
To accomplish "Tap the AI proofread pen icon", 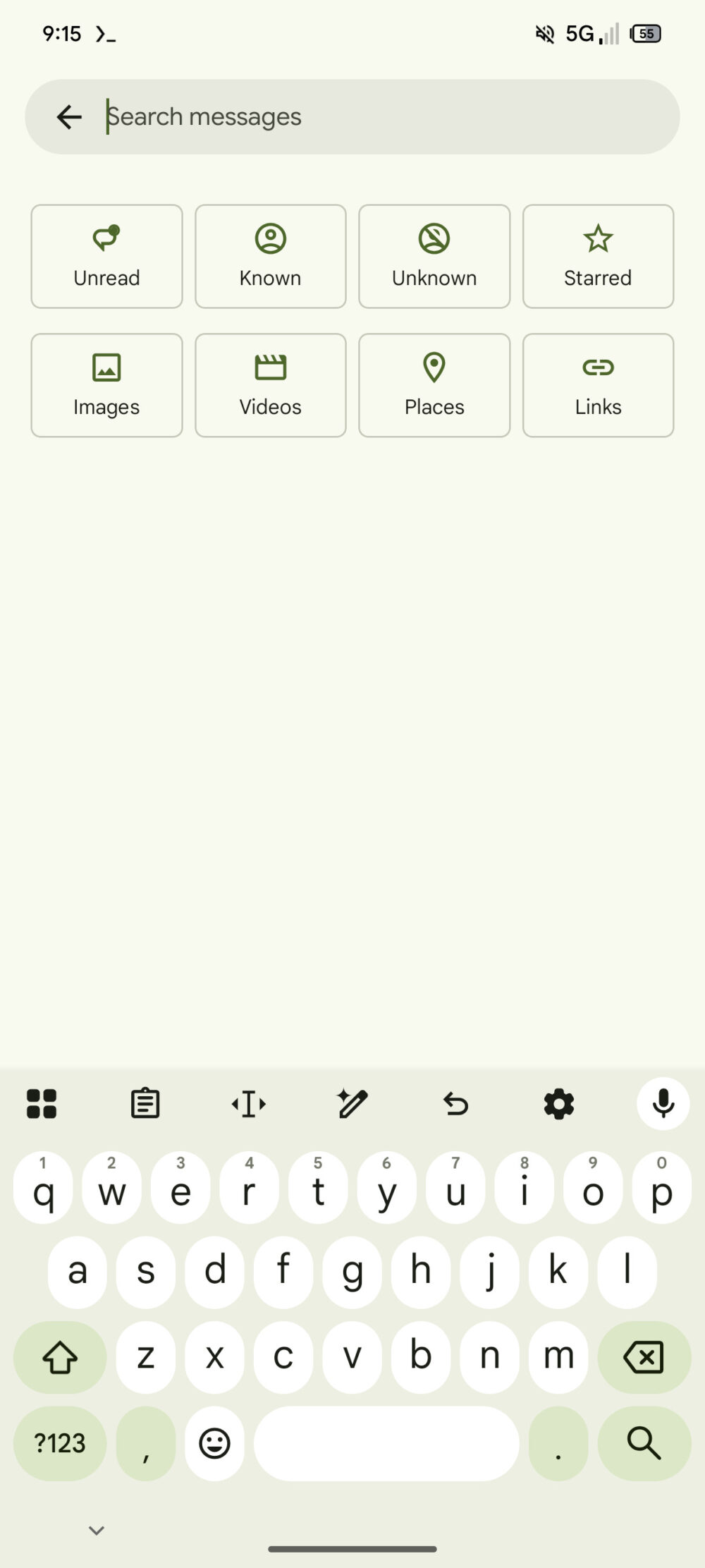I will click(x=352, y=1103).
